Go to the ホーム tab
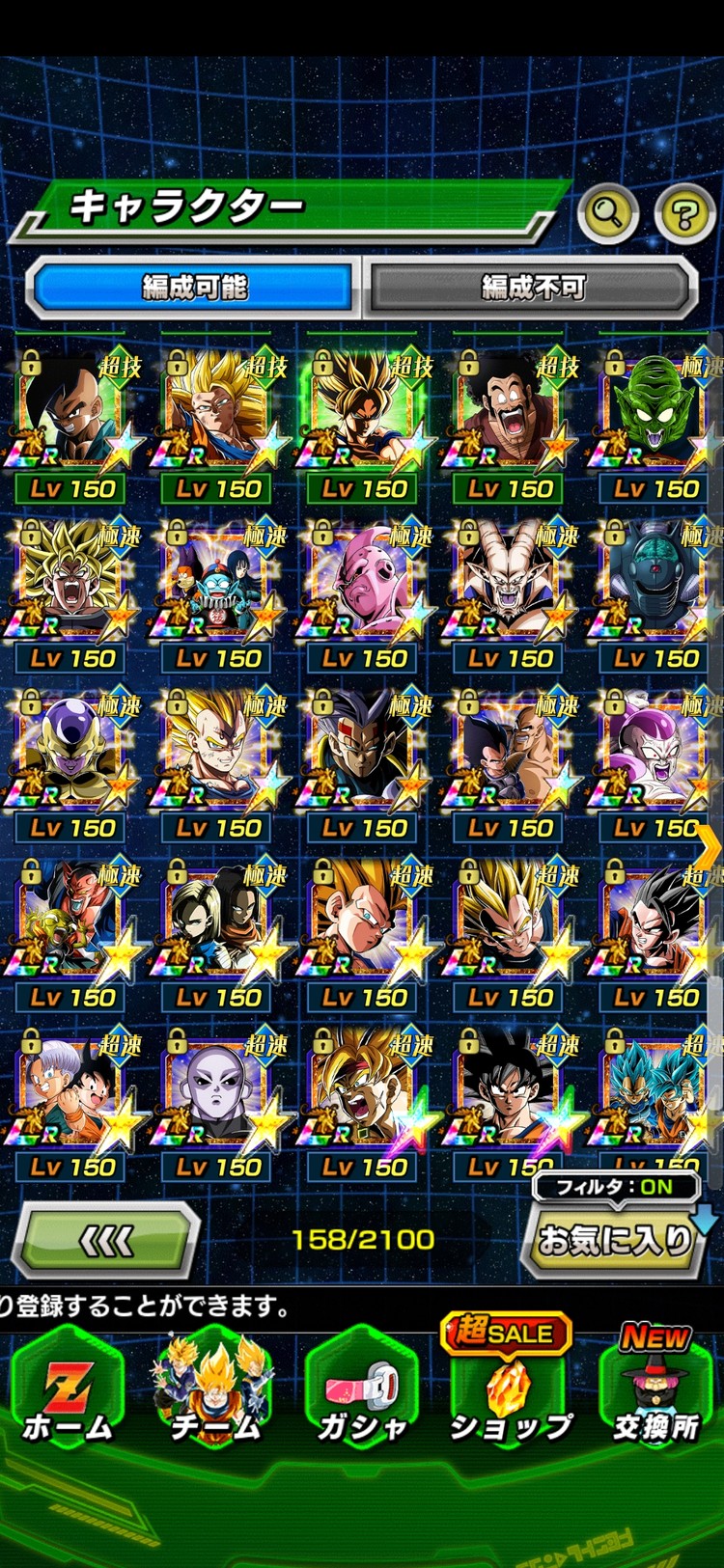 click(x=68, y=1391)
